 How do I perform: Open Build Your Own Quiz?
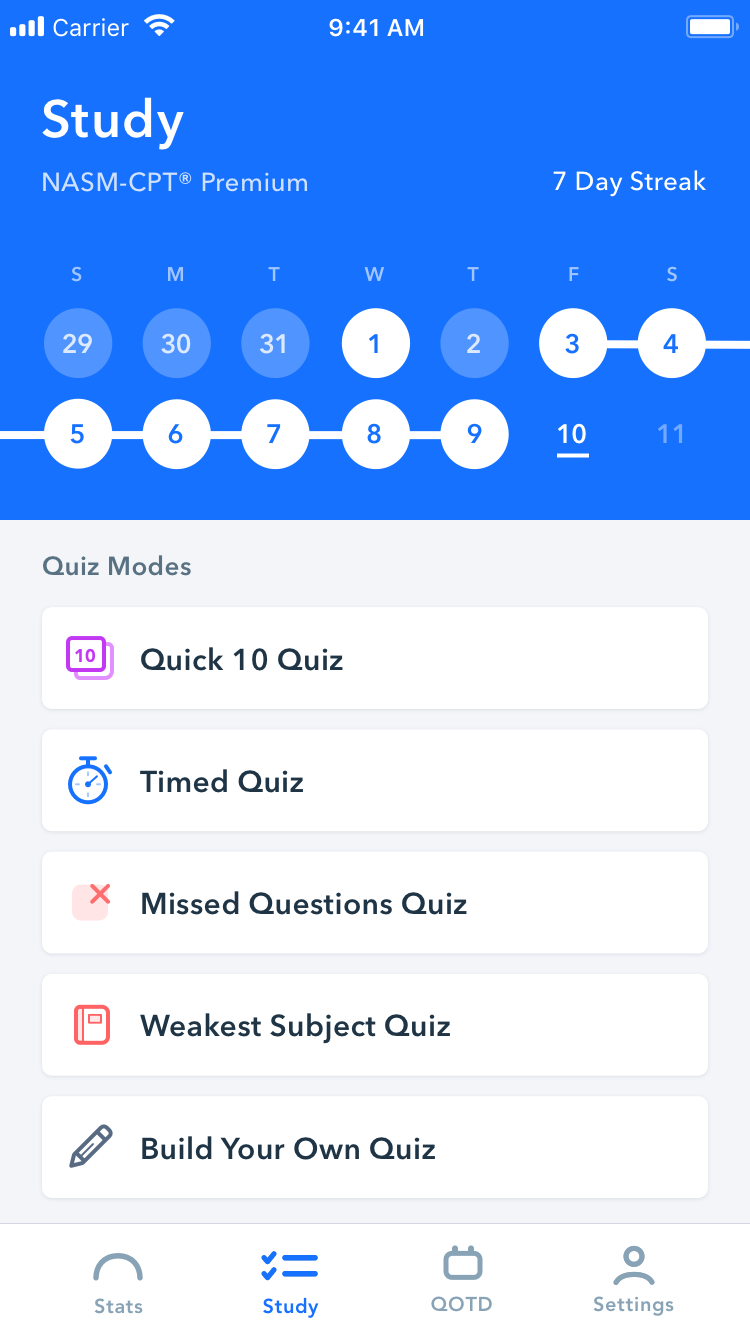[x=374, y=1147]
